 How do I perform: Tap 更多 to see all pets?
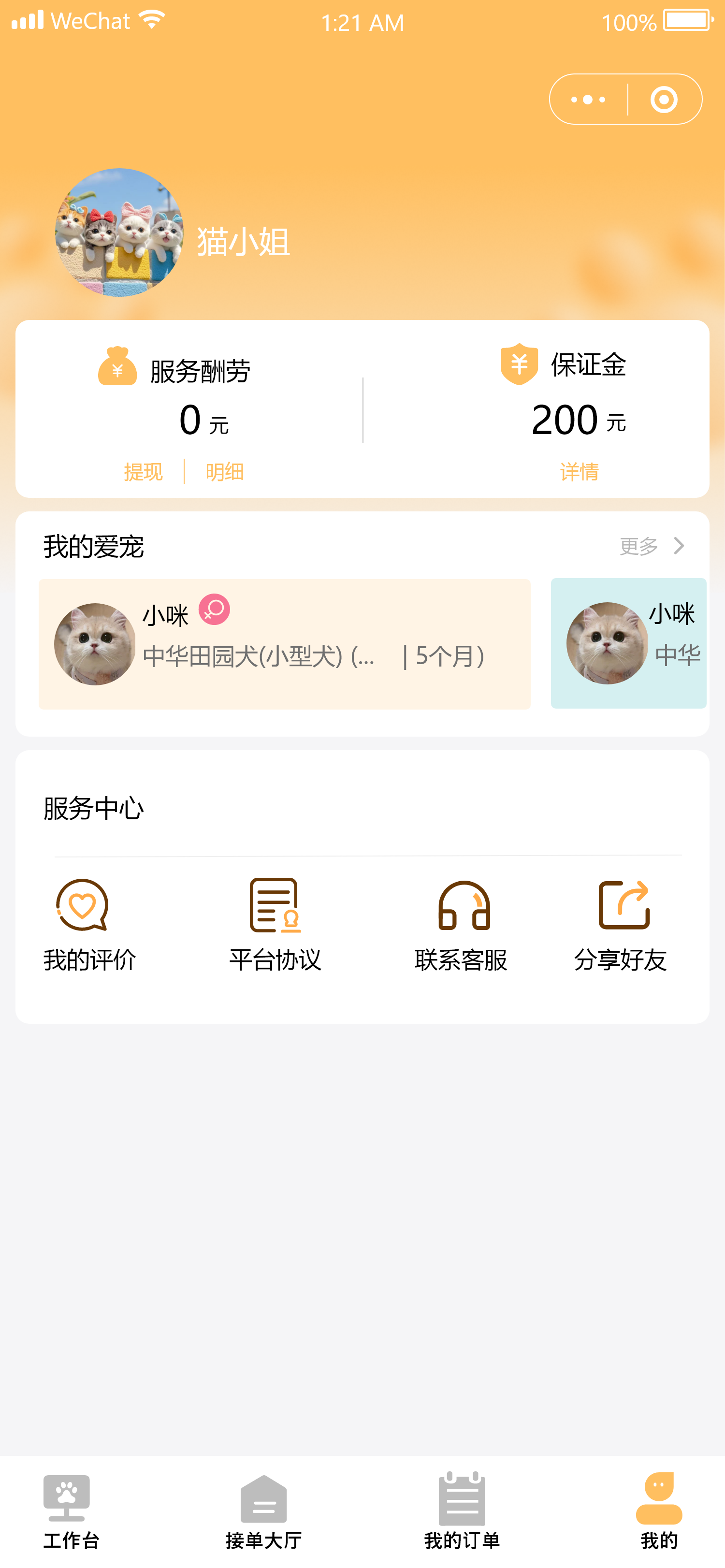(652, 546)
